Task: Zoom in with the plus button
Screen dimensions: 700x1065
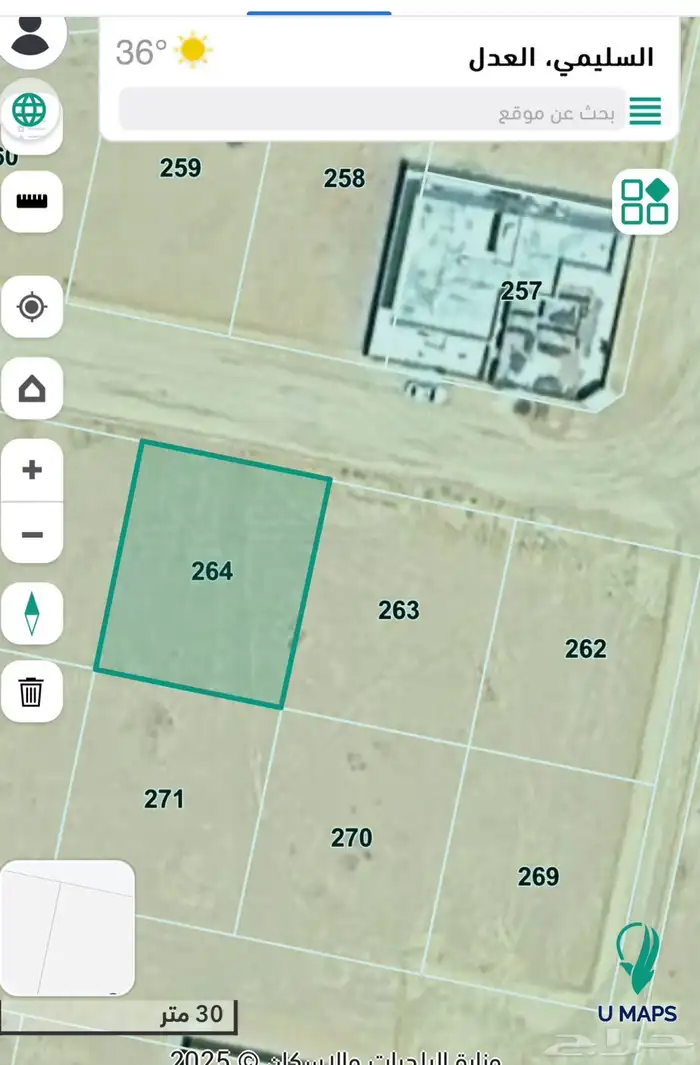Action: pos(32,469)
